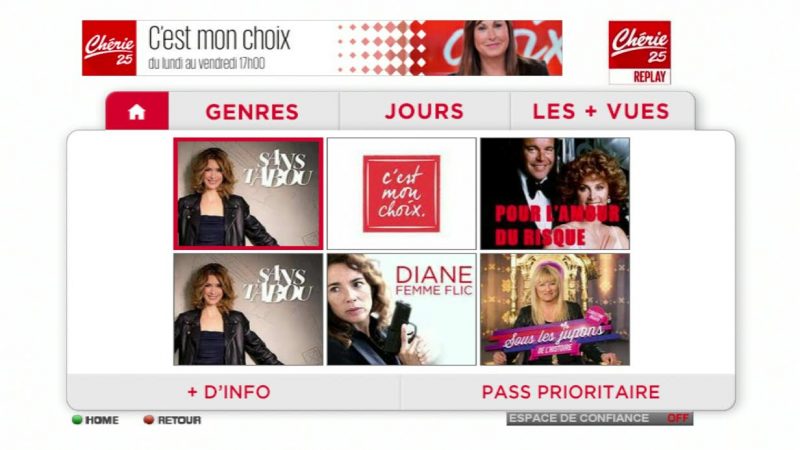Screen dimensions: 800x450
Task: Switch to the GENRES tab
Action: point(252,112)
